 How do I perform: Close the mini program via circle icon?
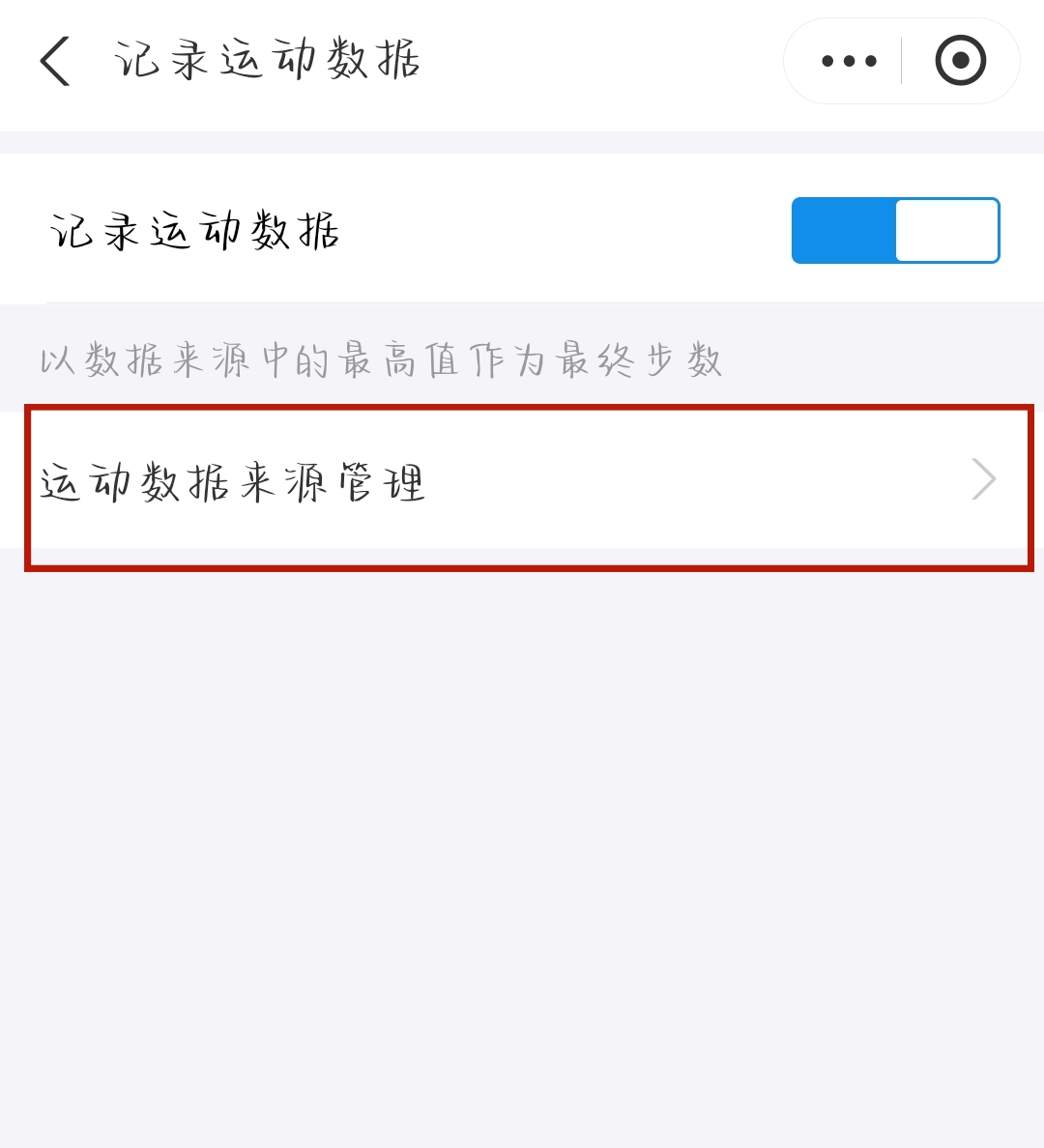[x=960, y=61]
